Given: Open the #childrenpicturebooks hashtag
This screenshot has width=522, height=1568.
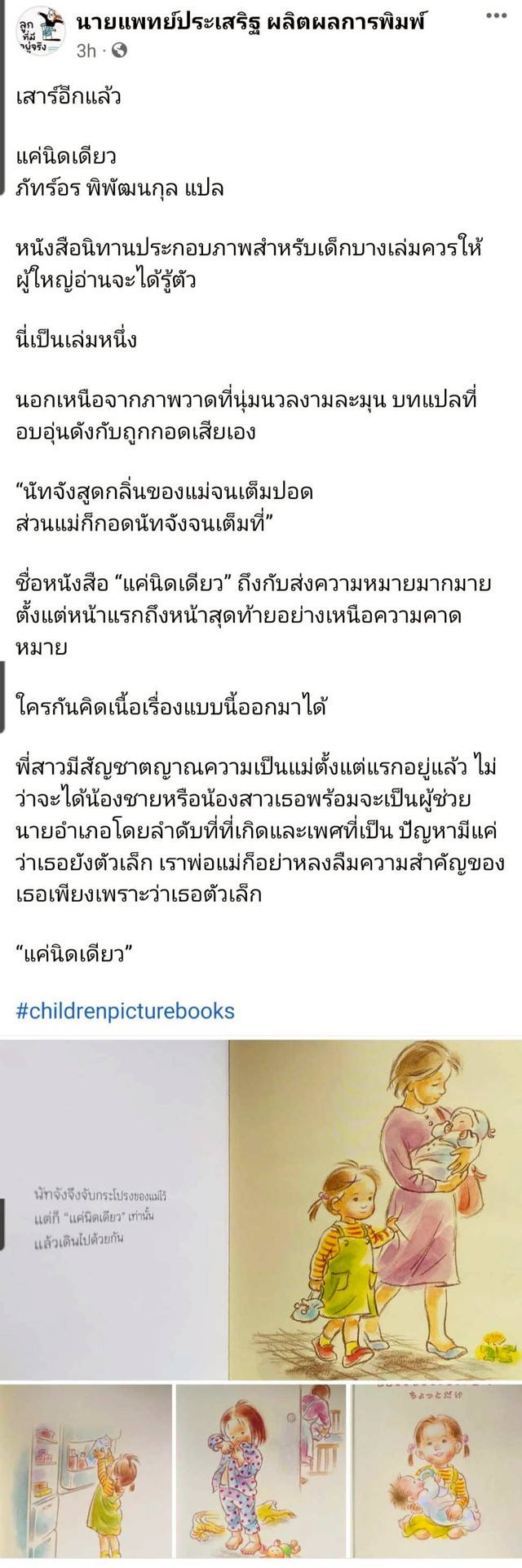Looking at the screenshot, I should (x=125, y=1010).
